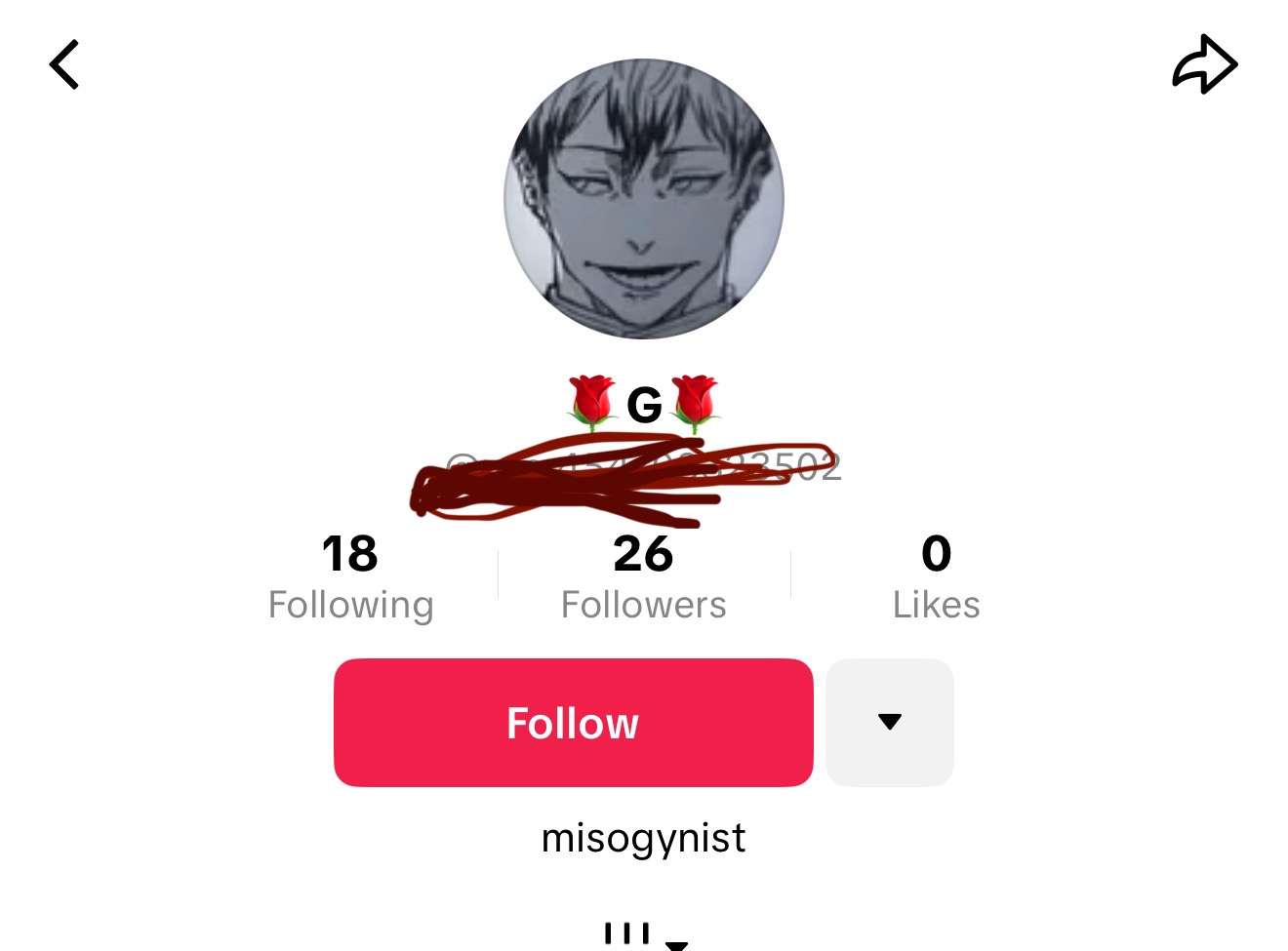Share this profile

coord(1204,65)
